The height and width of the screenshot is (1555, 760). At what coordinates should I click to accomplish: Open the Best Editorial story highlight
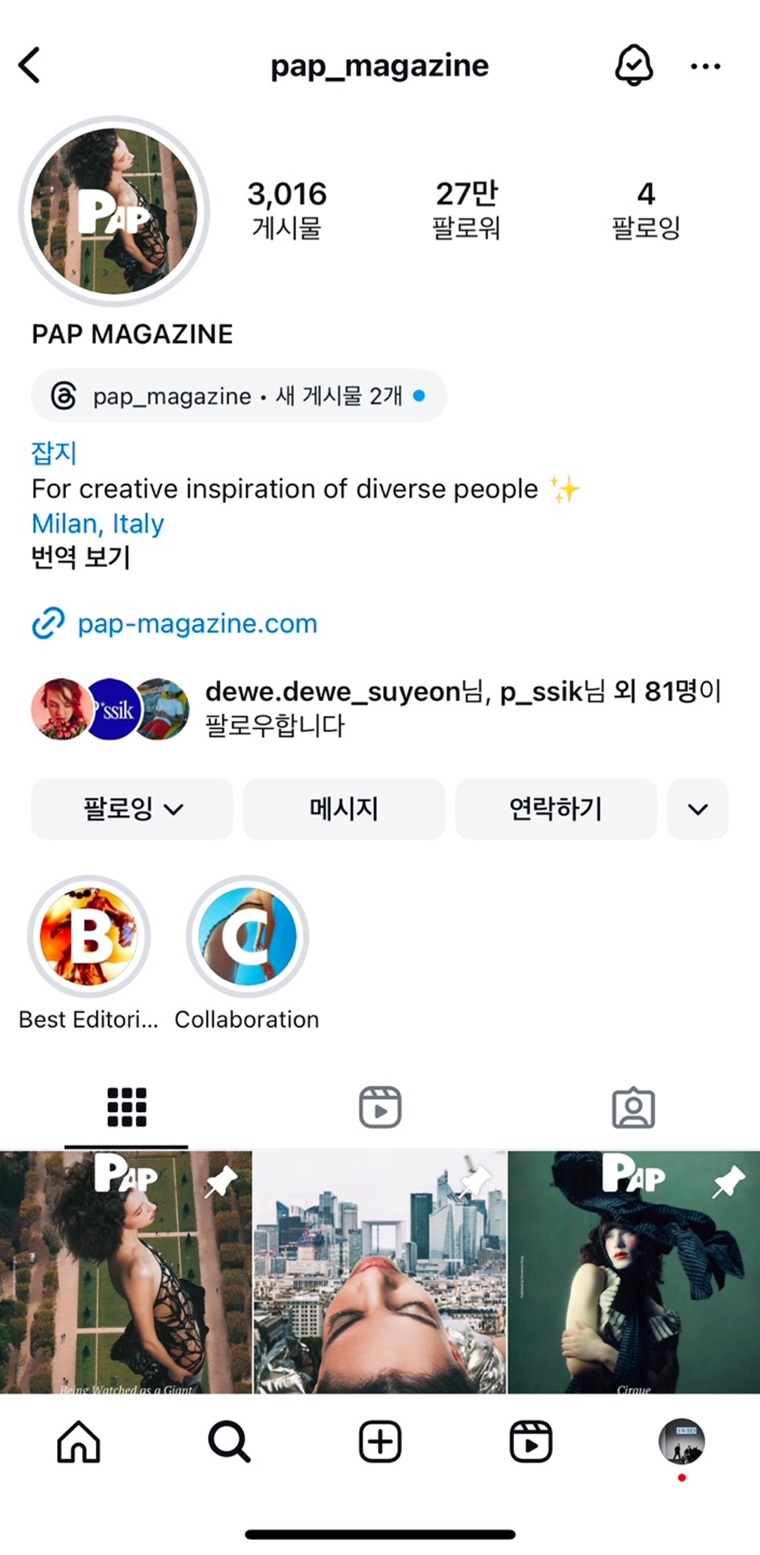(89, 937)
